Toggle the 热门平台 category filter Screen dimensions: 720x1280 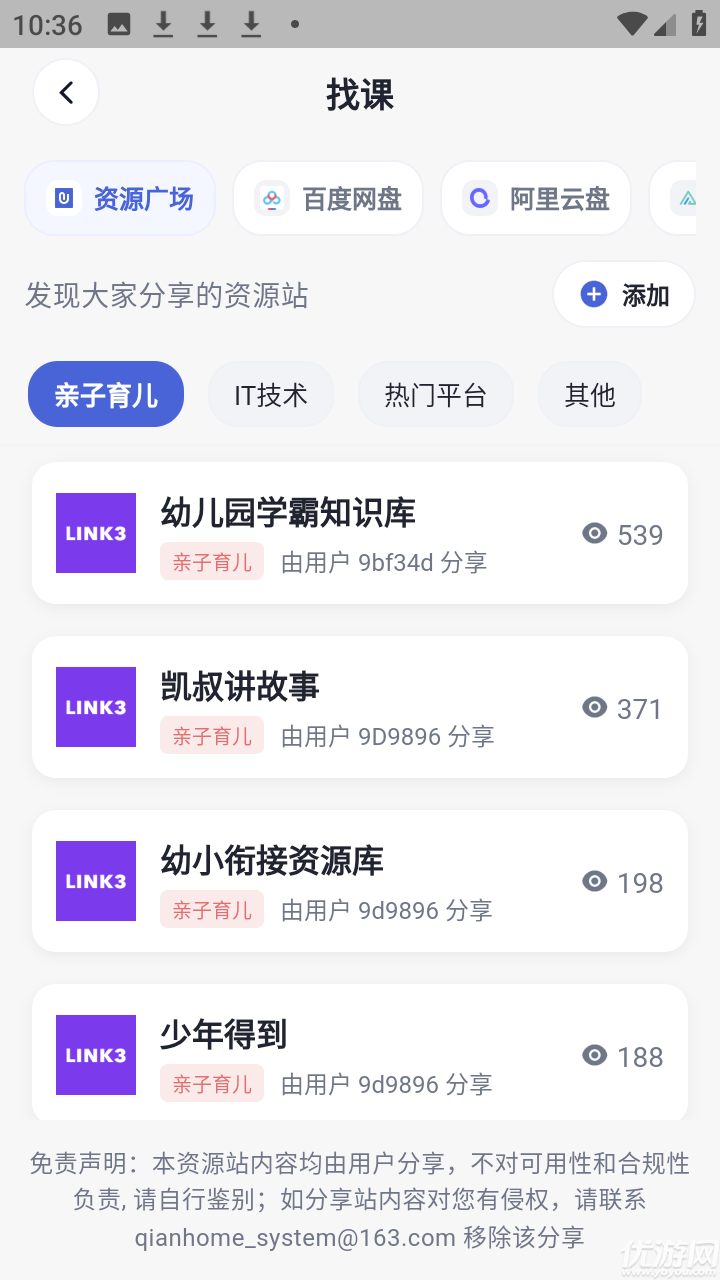[x=435, y=394]
